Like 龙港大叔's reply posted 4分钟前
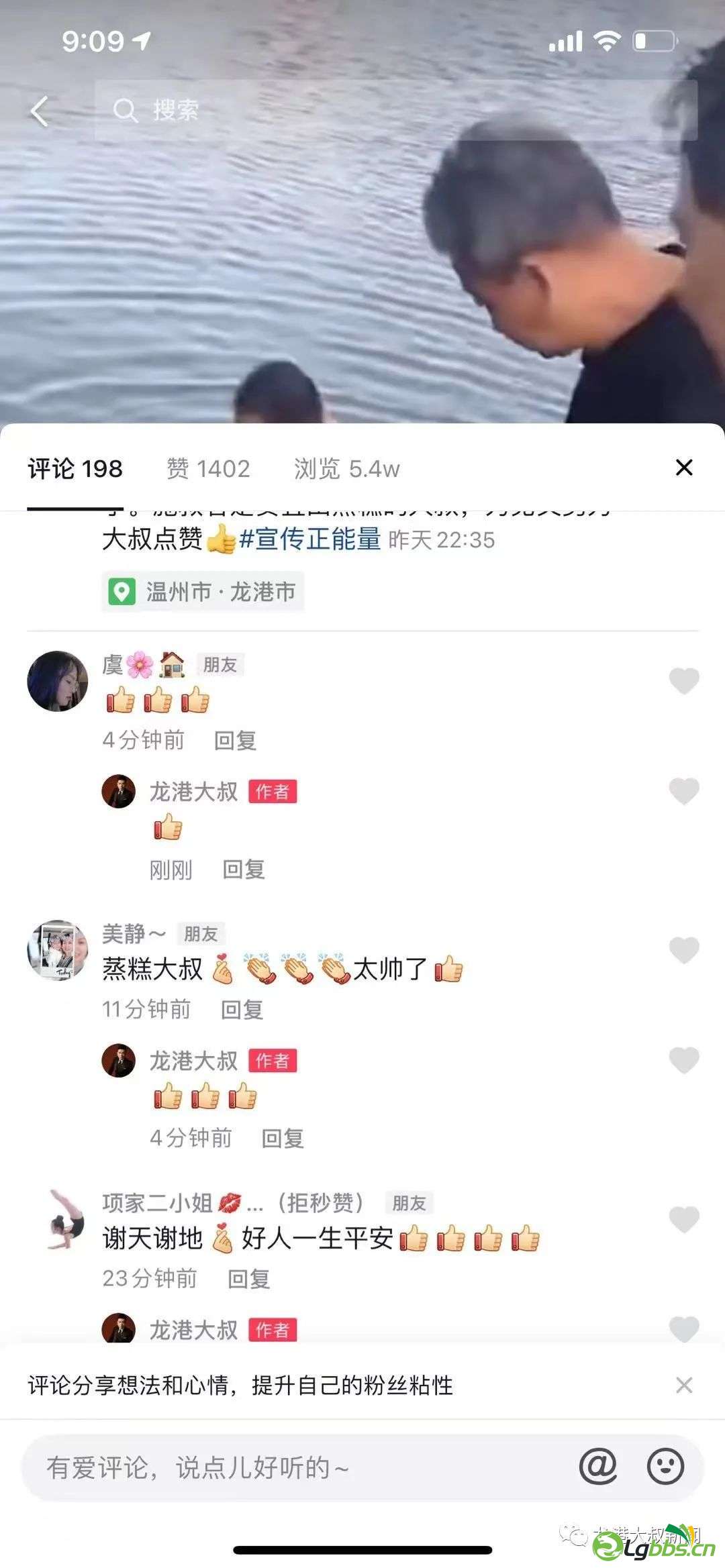725x1568 pixels. pos(683,1060)
